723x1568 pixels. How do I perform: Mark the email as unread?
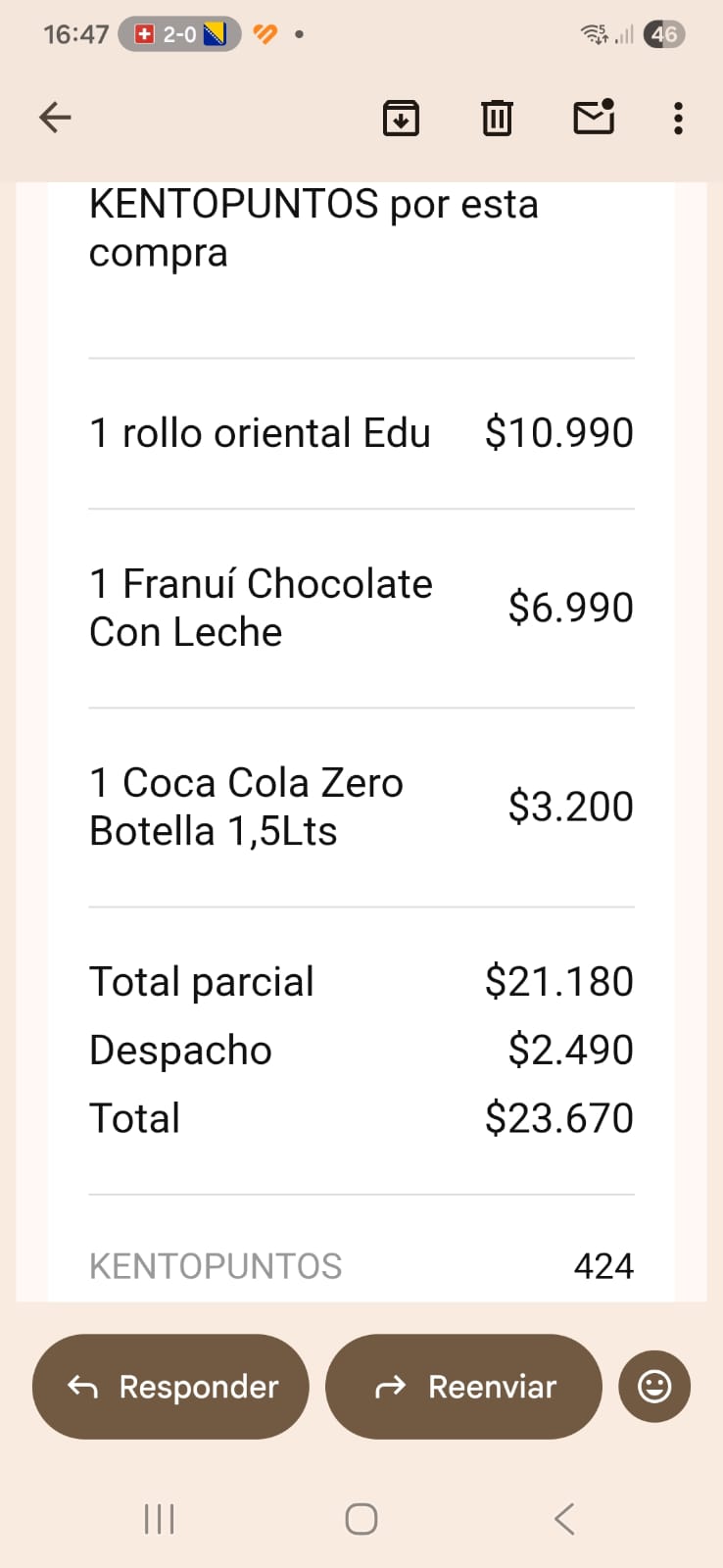point(594,117)
